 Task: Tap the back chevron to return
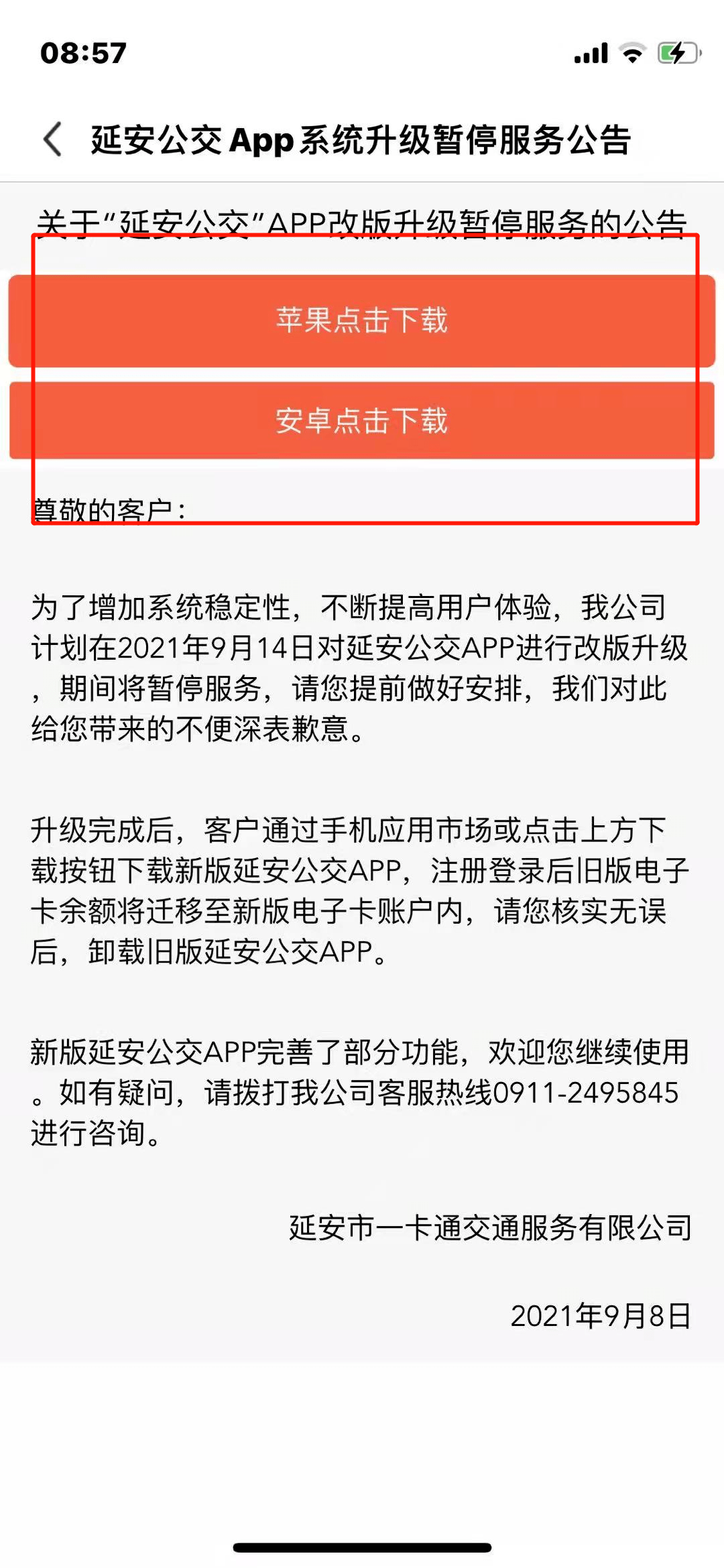click(x=52, y=139)
